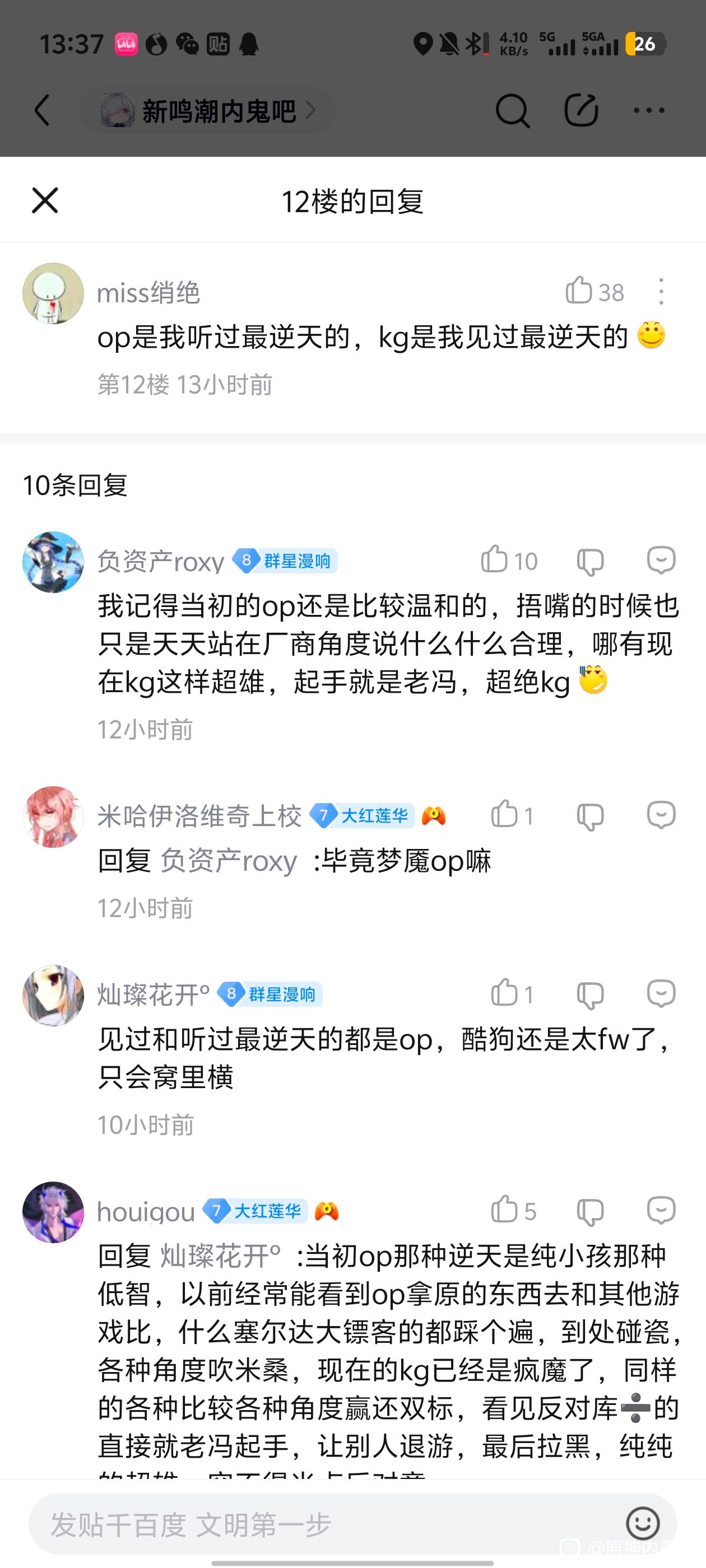
Task: Reply to houiqou's comment
Action: click(x=661, y=1210)
